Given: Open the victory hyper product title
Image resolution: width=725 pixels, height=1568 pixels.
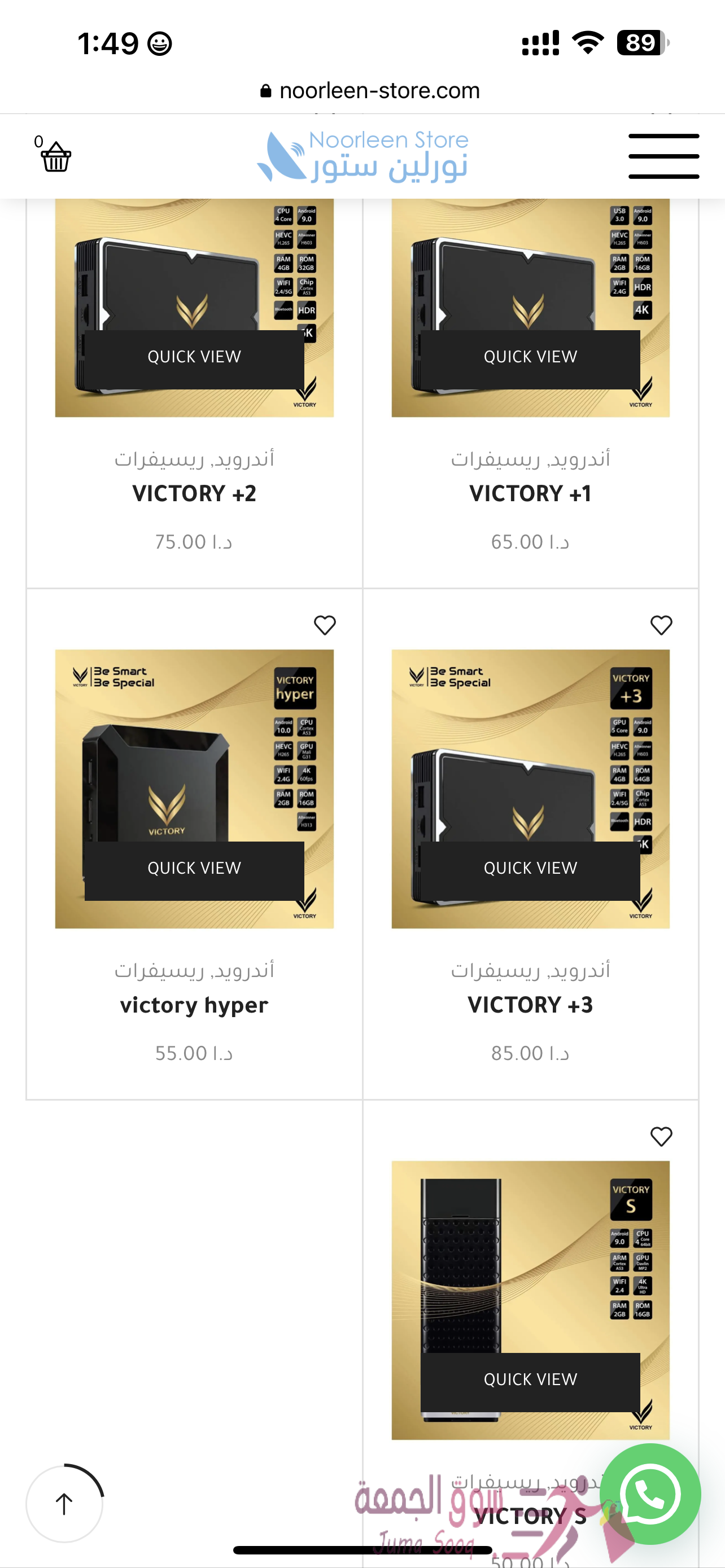Looking at the screenshot, I should click(x=194, y=1005).
